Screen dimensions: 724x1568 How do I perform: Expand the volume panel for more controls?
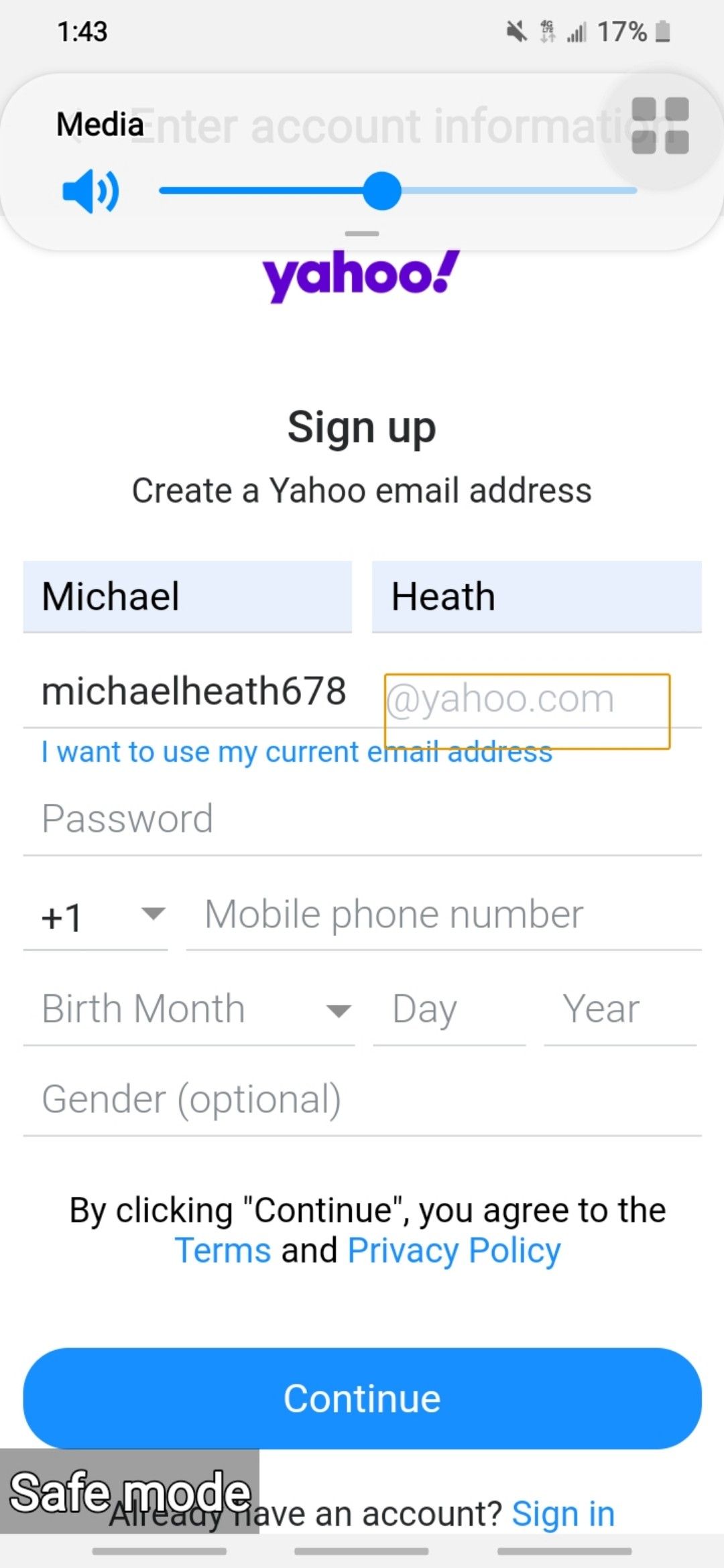(x=660, y=126)
